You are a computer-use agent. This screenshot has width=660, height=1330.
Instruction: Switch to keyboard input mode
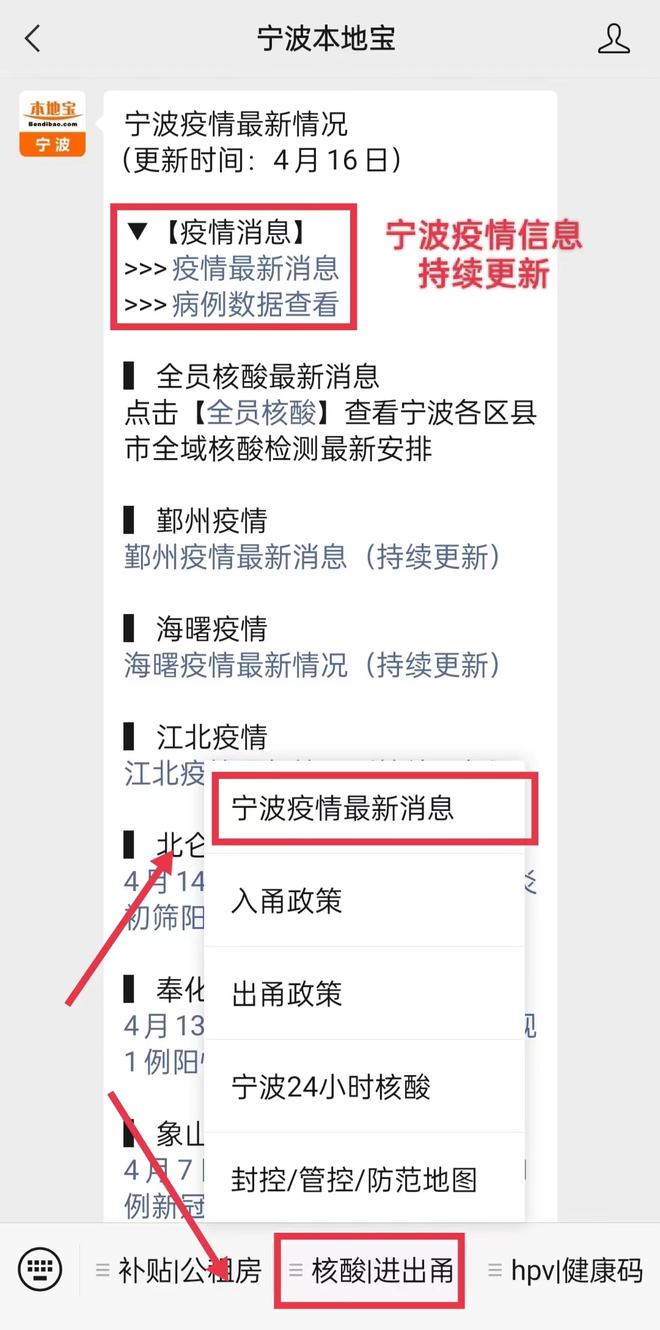[40, 1270]
